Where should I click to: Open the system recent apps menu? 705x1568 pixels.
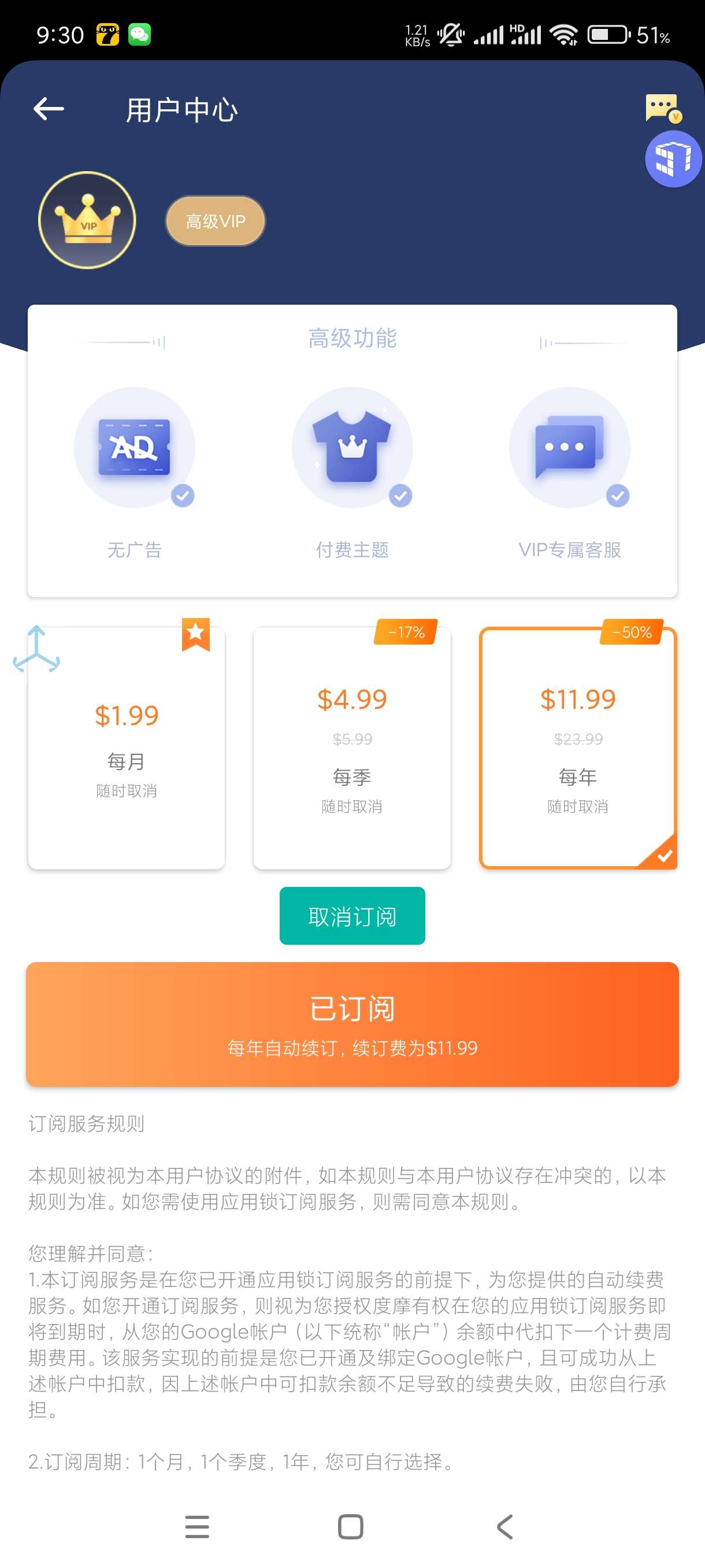[197, 1526]
